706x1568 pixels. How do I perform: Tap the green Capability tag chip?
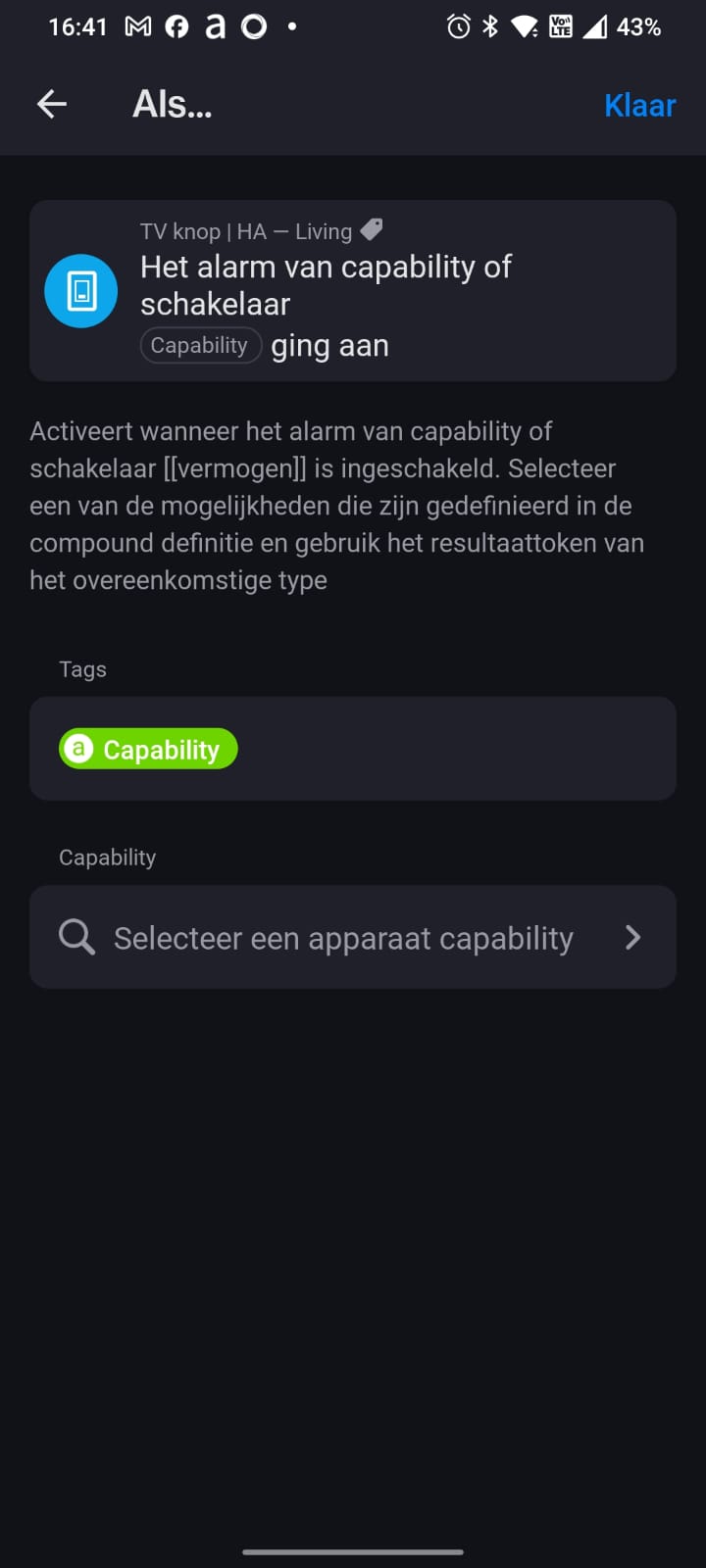click(148, 749)
